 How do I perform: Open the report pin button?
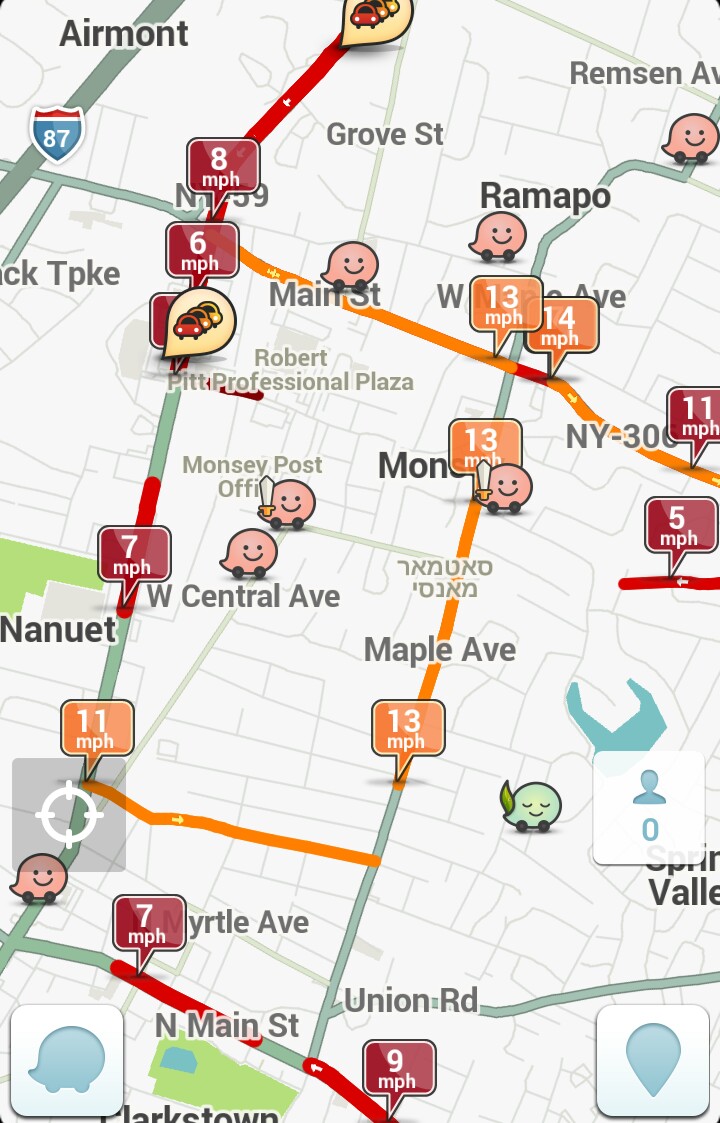point(657,1060)
